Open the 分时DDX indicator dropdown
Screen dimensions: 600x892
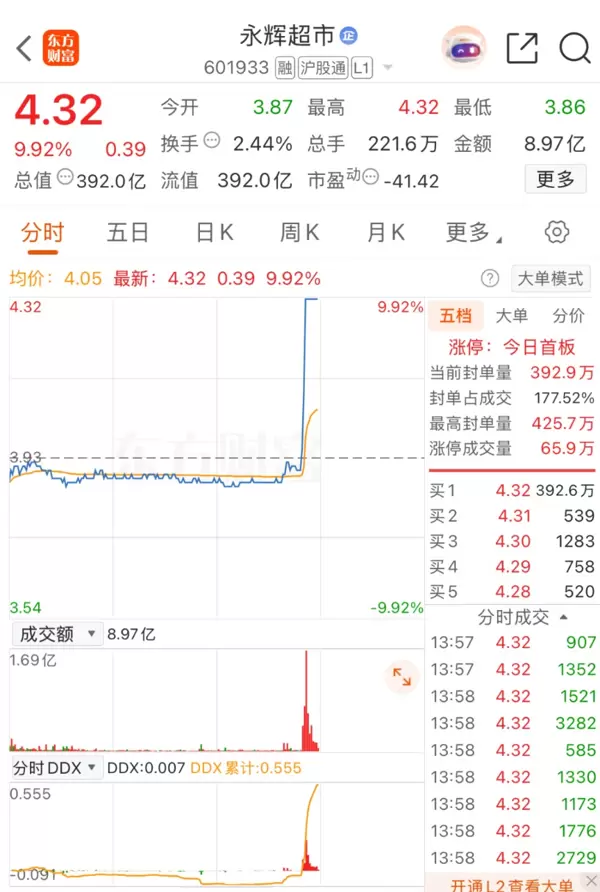(56, 768)
